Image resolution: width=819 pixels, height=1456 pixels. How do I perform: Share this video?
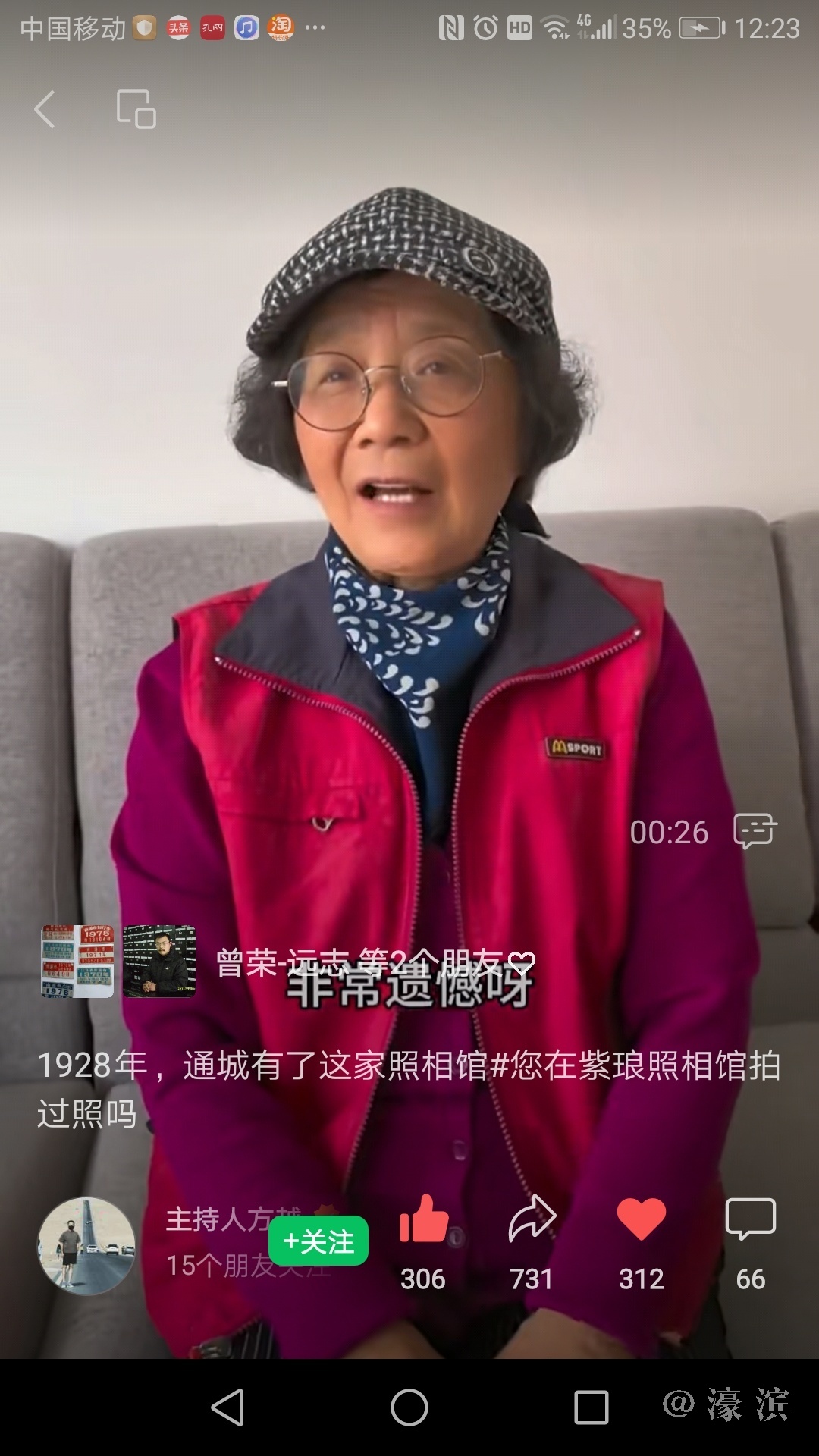[532, 1220]
